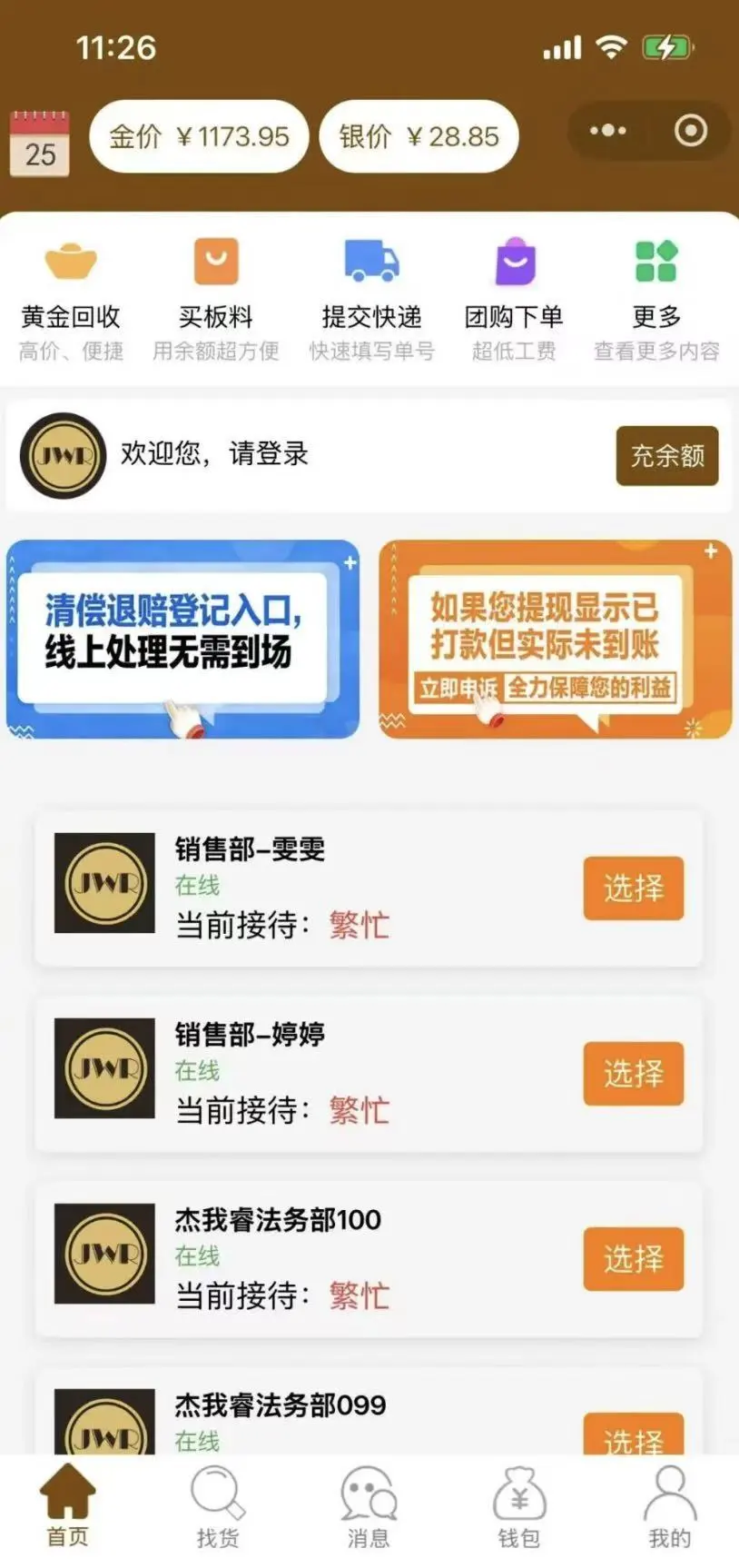Select 杰我睿法务部100 for service
This screenshot has width=739, height=1568.
coord(633,1258)
